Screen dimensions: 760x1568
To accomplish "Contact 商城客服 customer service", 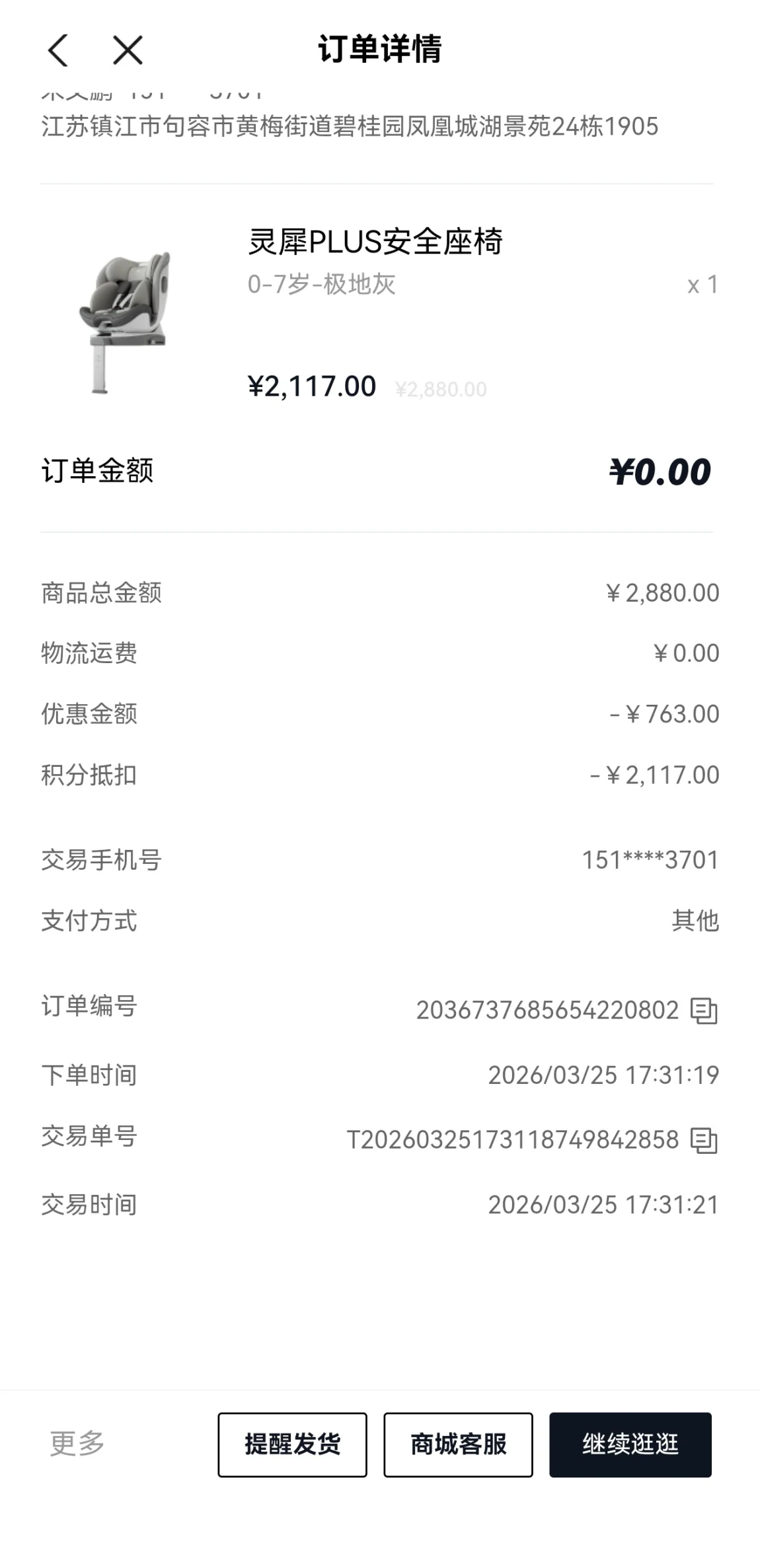I will point(458,1444).
